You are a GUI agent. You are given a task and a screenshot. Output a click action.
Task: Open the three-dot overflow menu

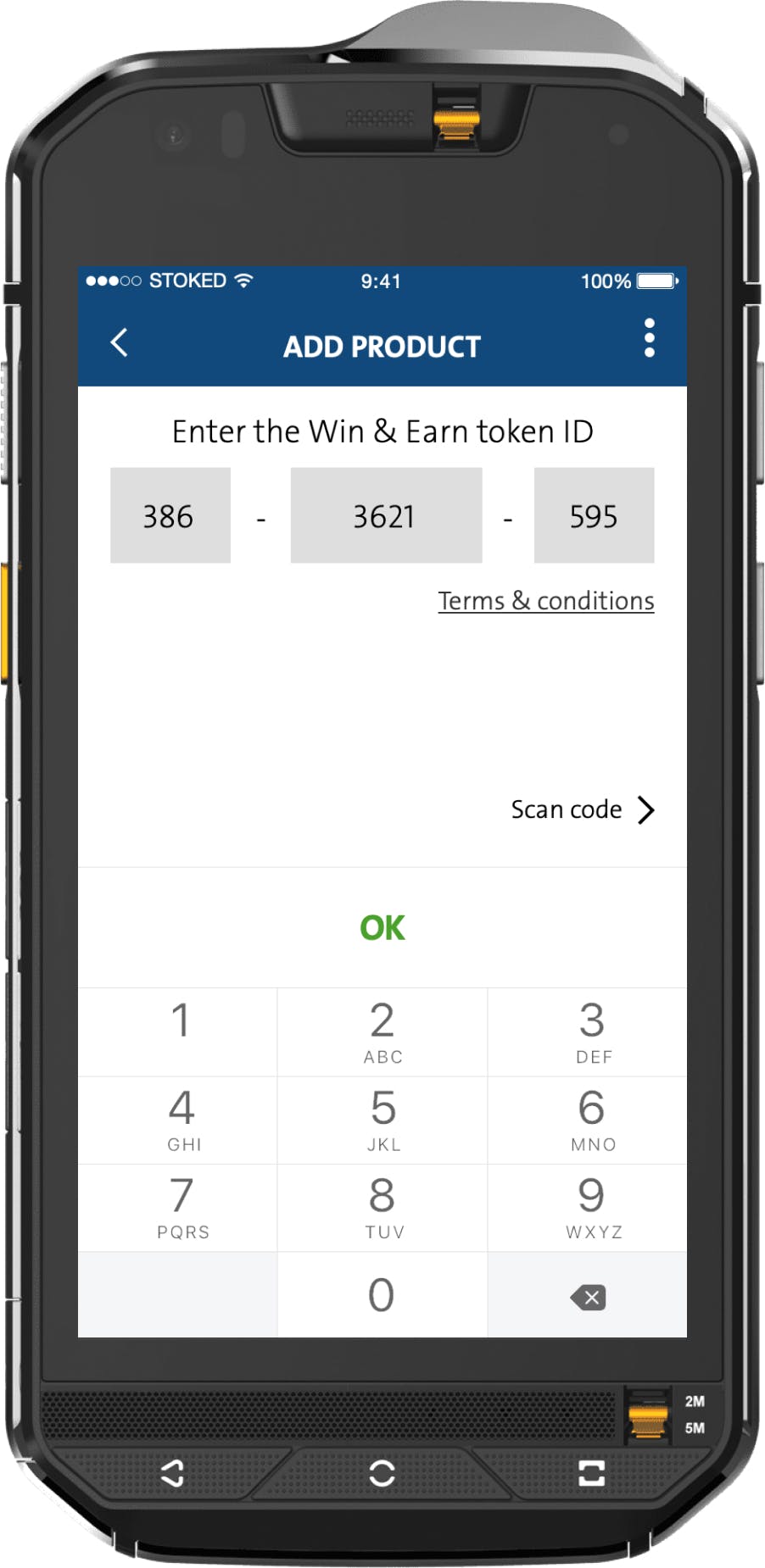649,338
